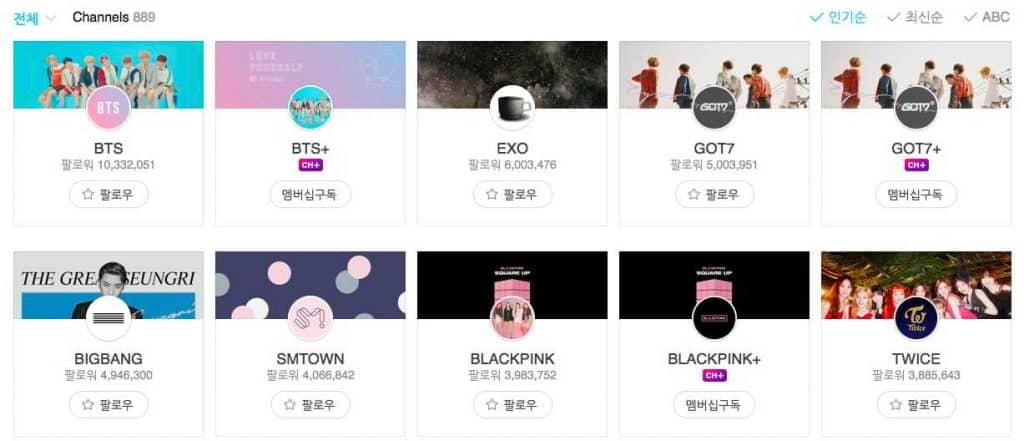Screen dimensions: 1024x441
Task: Follow the GOT7 channel
Action: [x=714, y=194]
